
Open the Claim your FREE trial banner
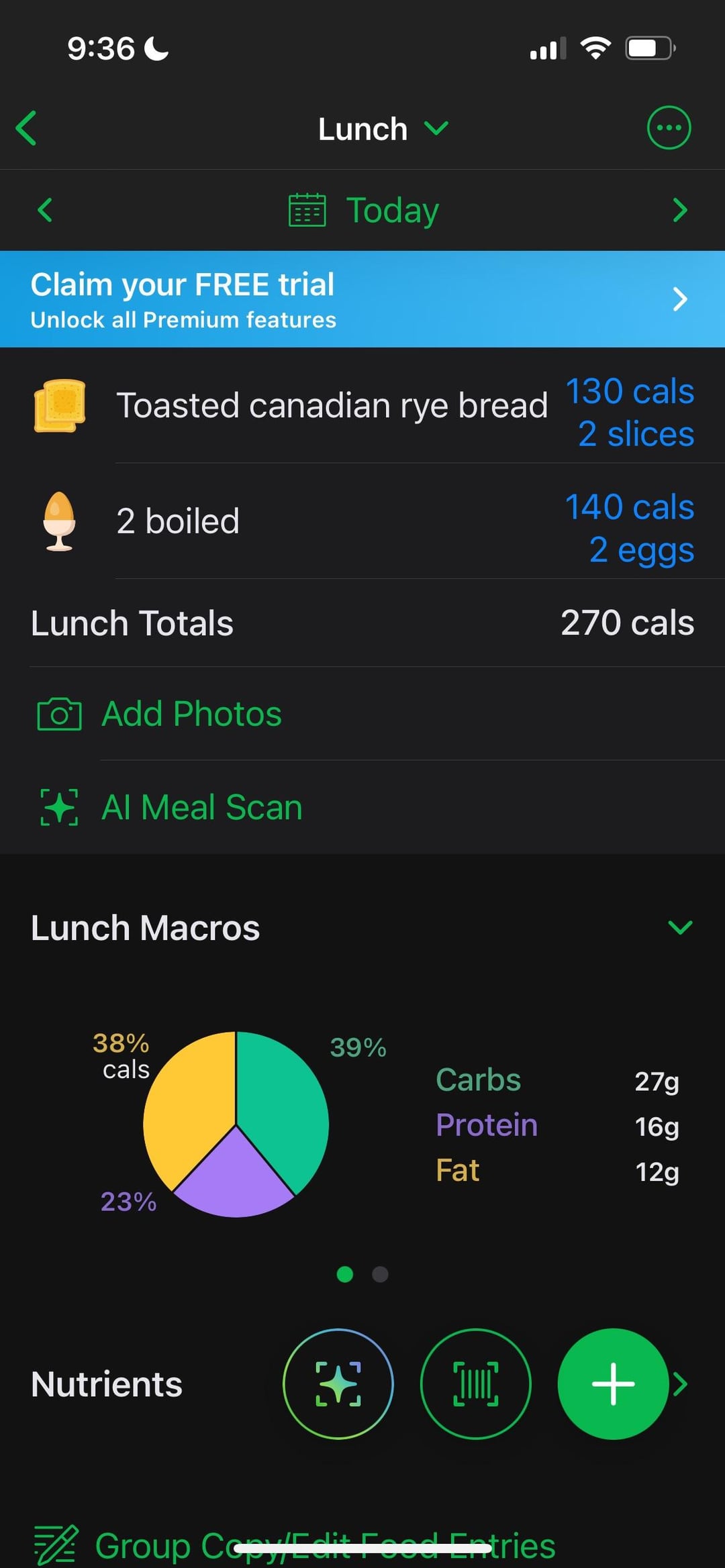pos(362,299)
